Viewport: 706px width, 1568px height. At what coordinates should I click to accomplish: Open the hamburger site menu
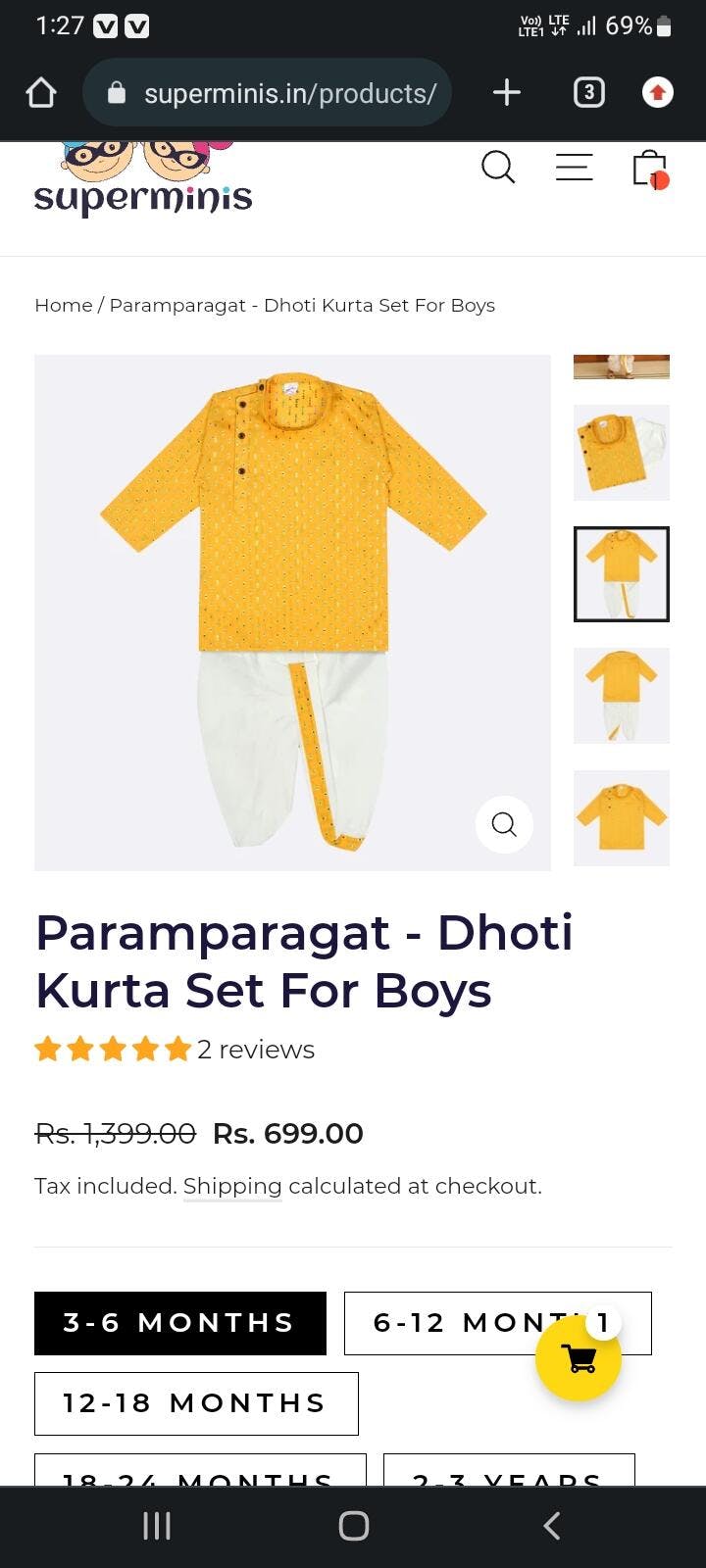pos(574,168)
